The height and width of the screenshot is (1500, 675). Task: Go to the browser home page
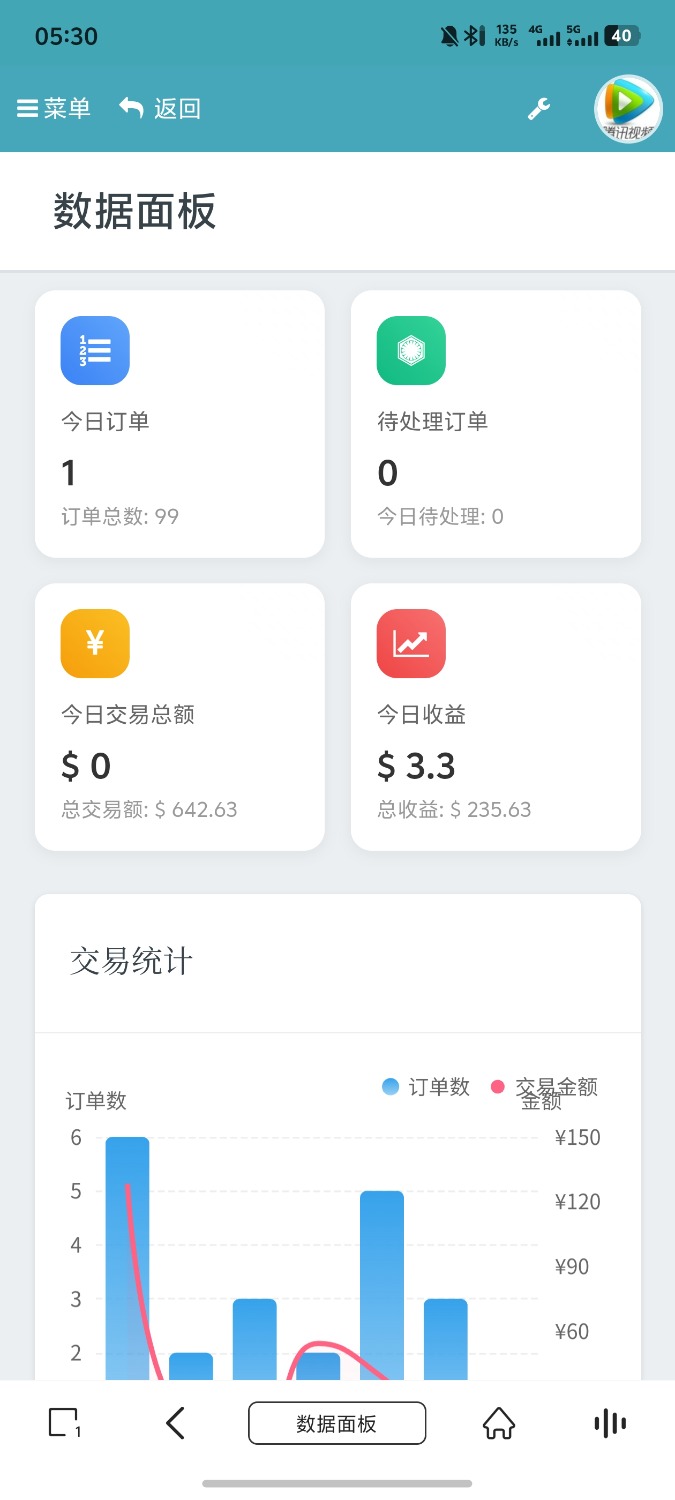point(498,1423)
